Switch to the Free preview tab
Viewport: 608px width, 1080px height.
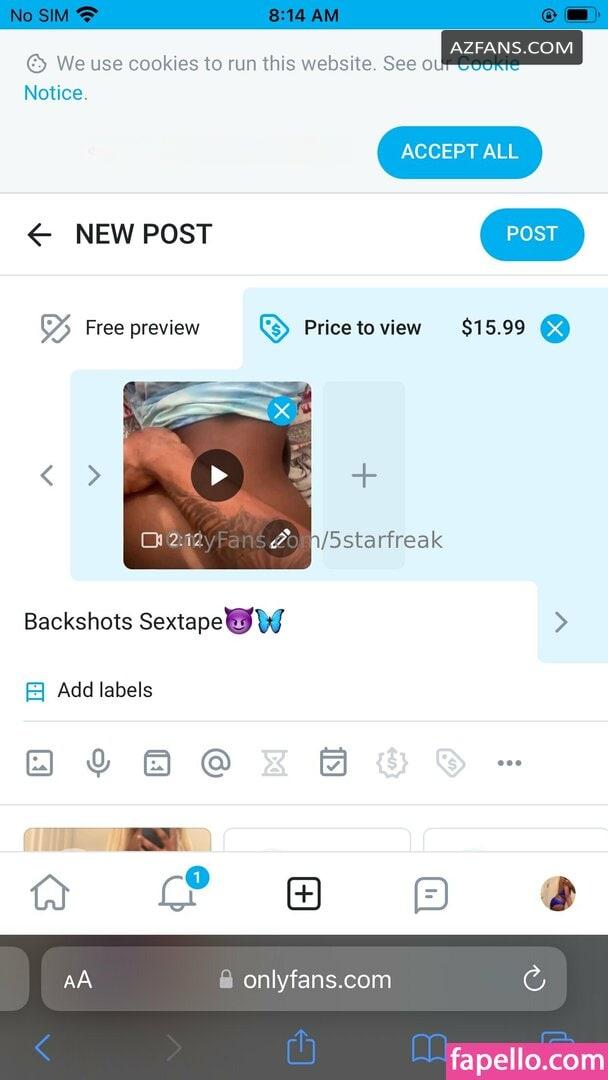coord(120,328)
